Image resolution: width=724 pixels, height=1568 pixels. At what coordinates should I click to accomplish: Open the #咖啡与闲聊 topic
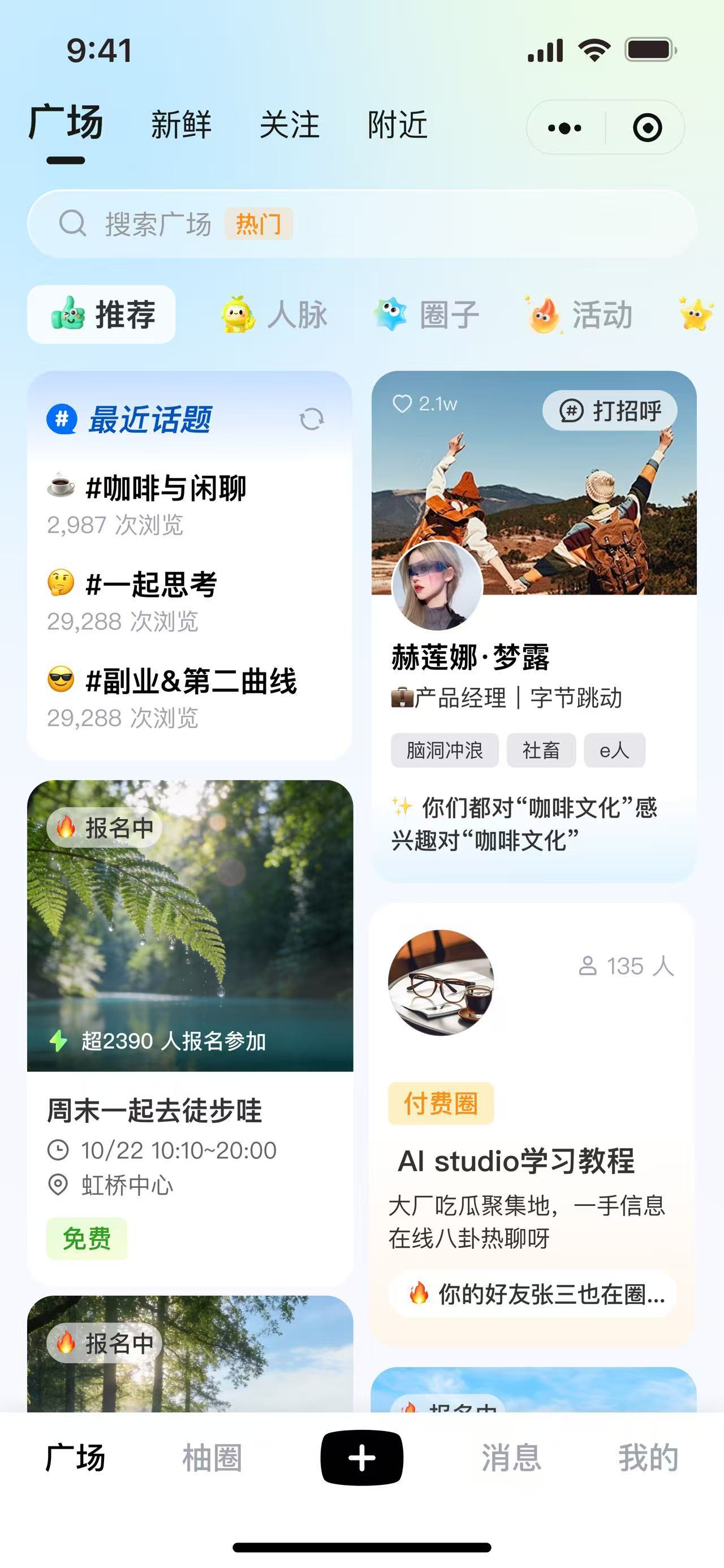[166, 489]
